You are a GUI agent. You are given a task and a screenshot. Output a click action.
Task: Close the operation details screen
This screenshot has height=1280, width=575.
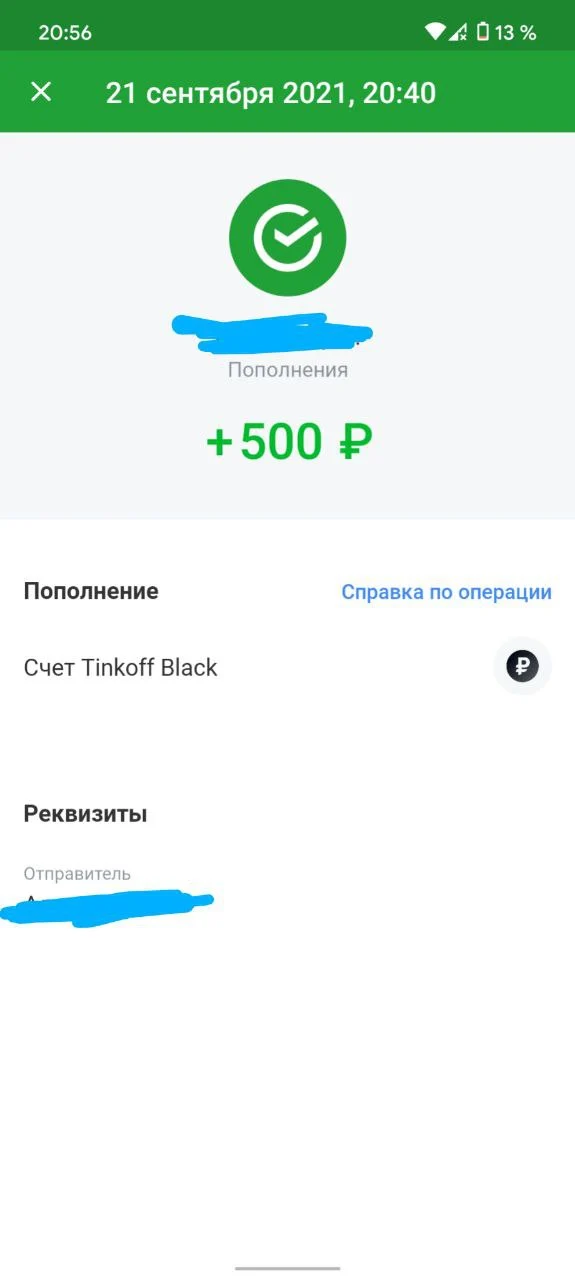tap(41, 92)
